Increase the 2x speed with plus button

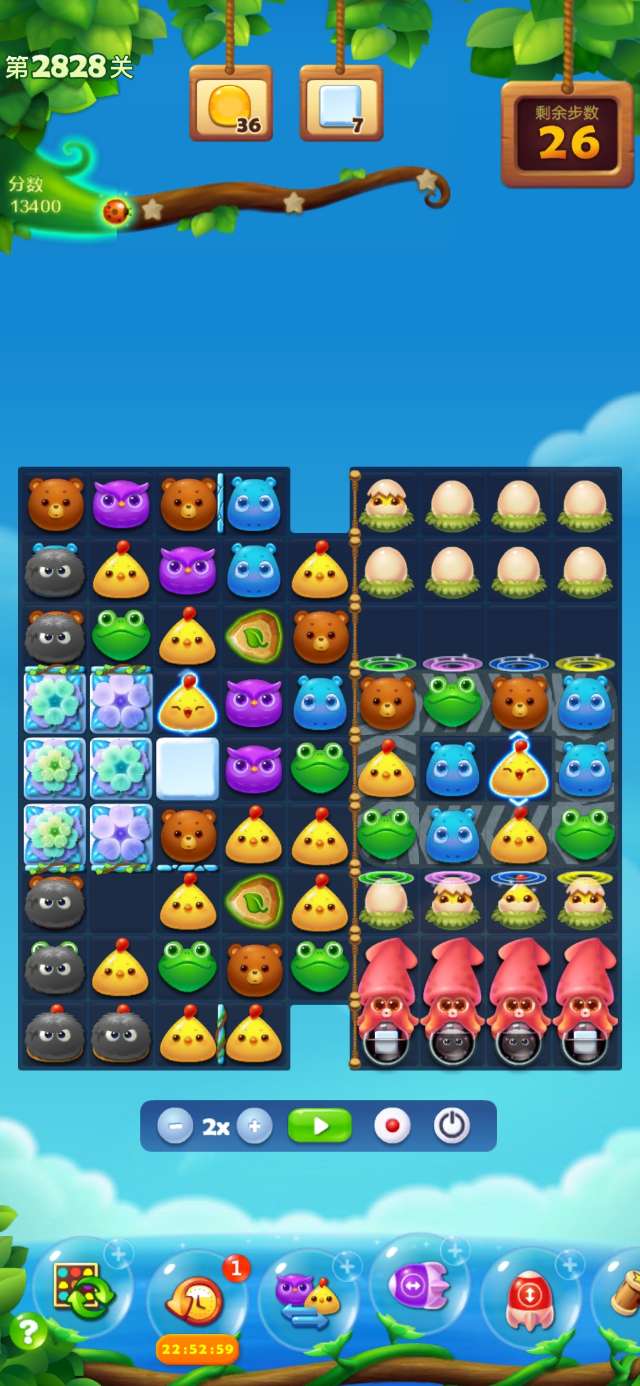pyautogui.click(x=254, y=1126)
